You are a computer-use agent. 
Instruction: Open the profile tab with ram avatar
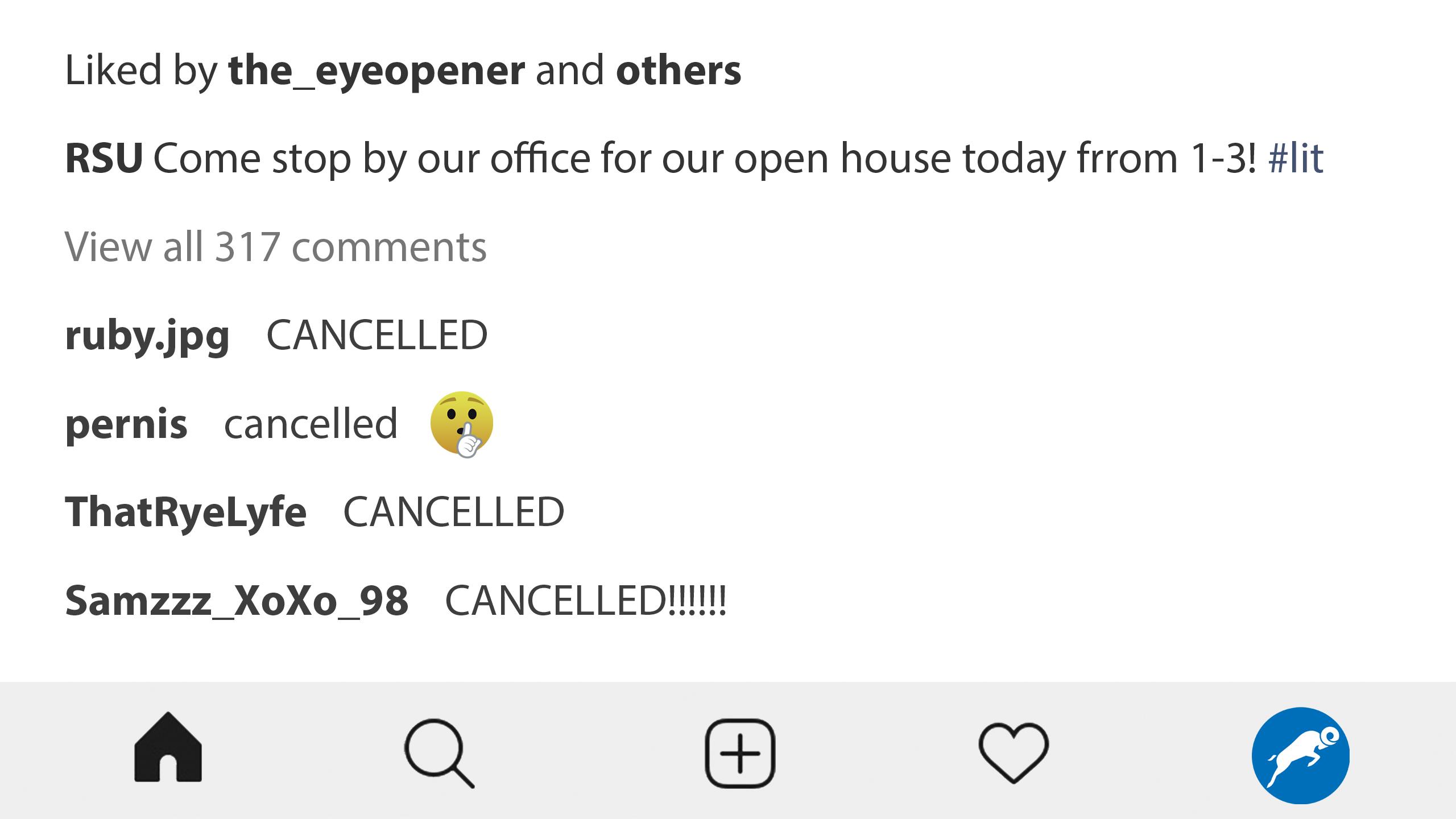1300,755
